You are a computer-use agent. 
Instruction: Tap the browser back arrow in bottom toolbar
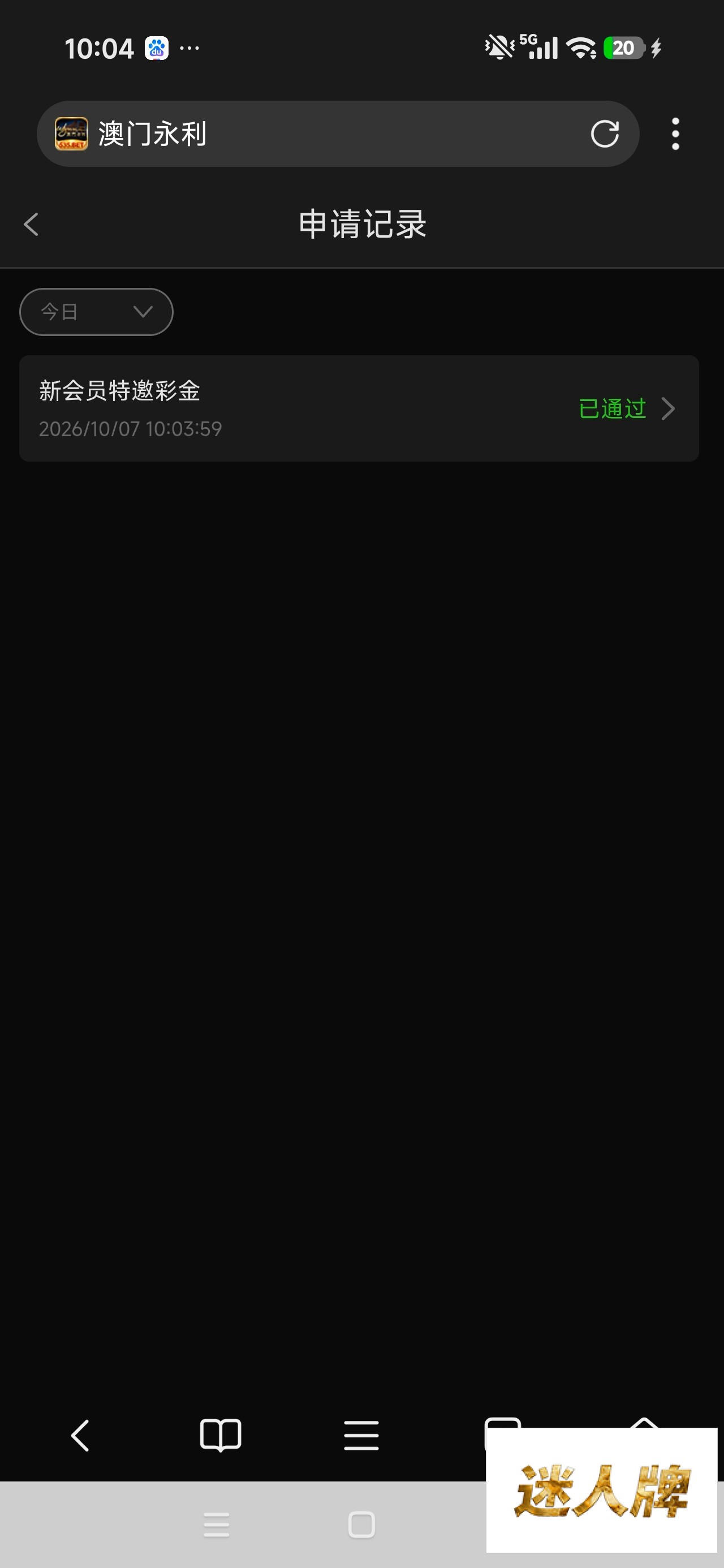pyautogui.click(x=80, y=1436)
